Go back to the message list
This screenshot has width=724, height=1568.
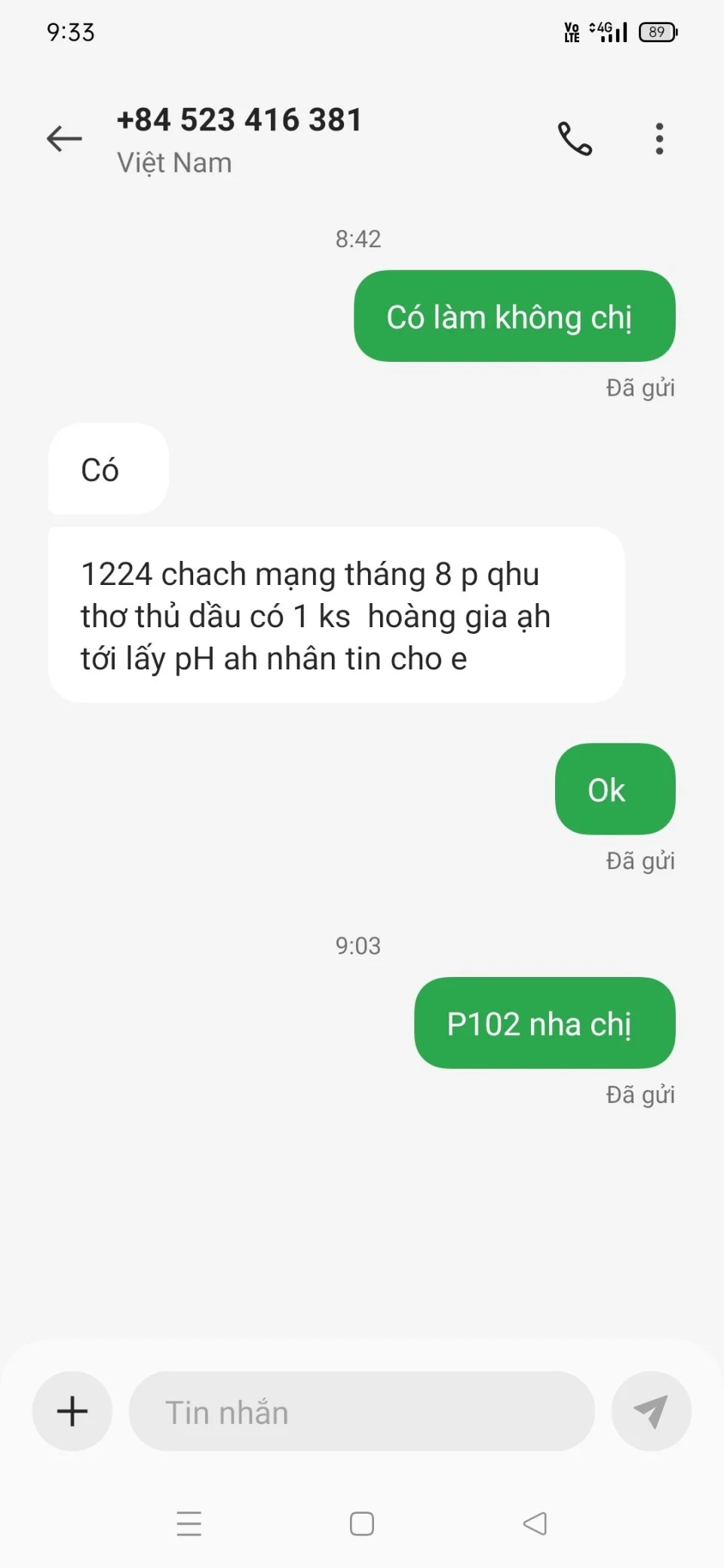pos(64,139)
